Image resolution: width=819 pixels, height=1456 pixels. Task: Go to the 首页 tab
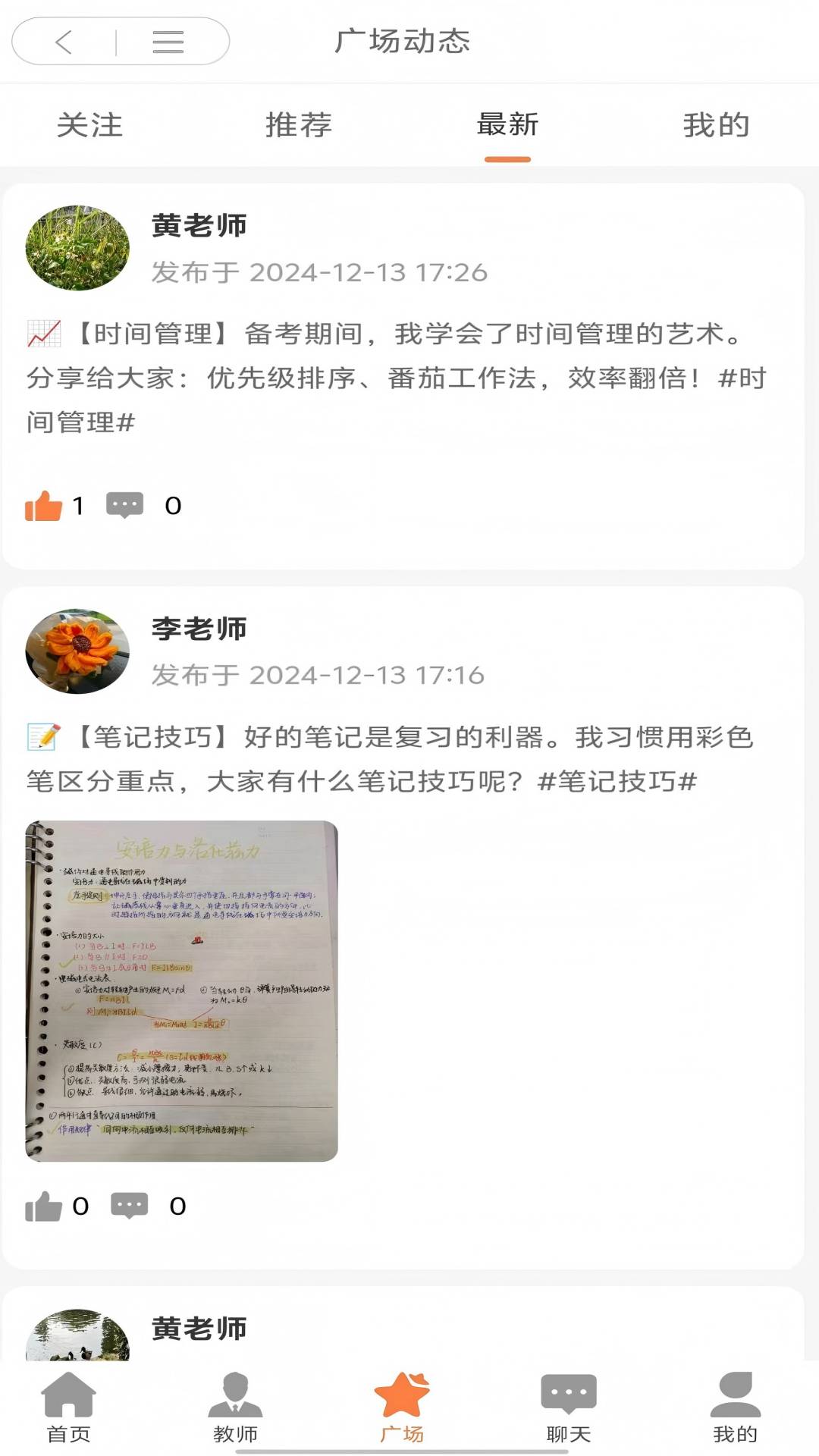click(x=68, y=1407)
